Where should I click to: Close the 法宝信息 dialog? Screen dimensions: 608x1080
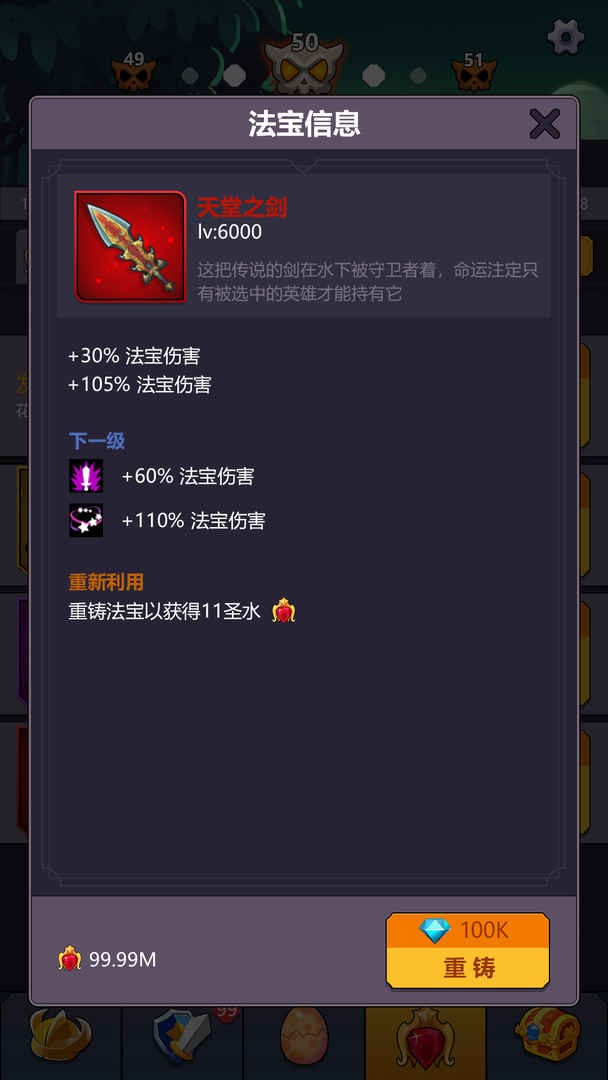tap(544, 124)
